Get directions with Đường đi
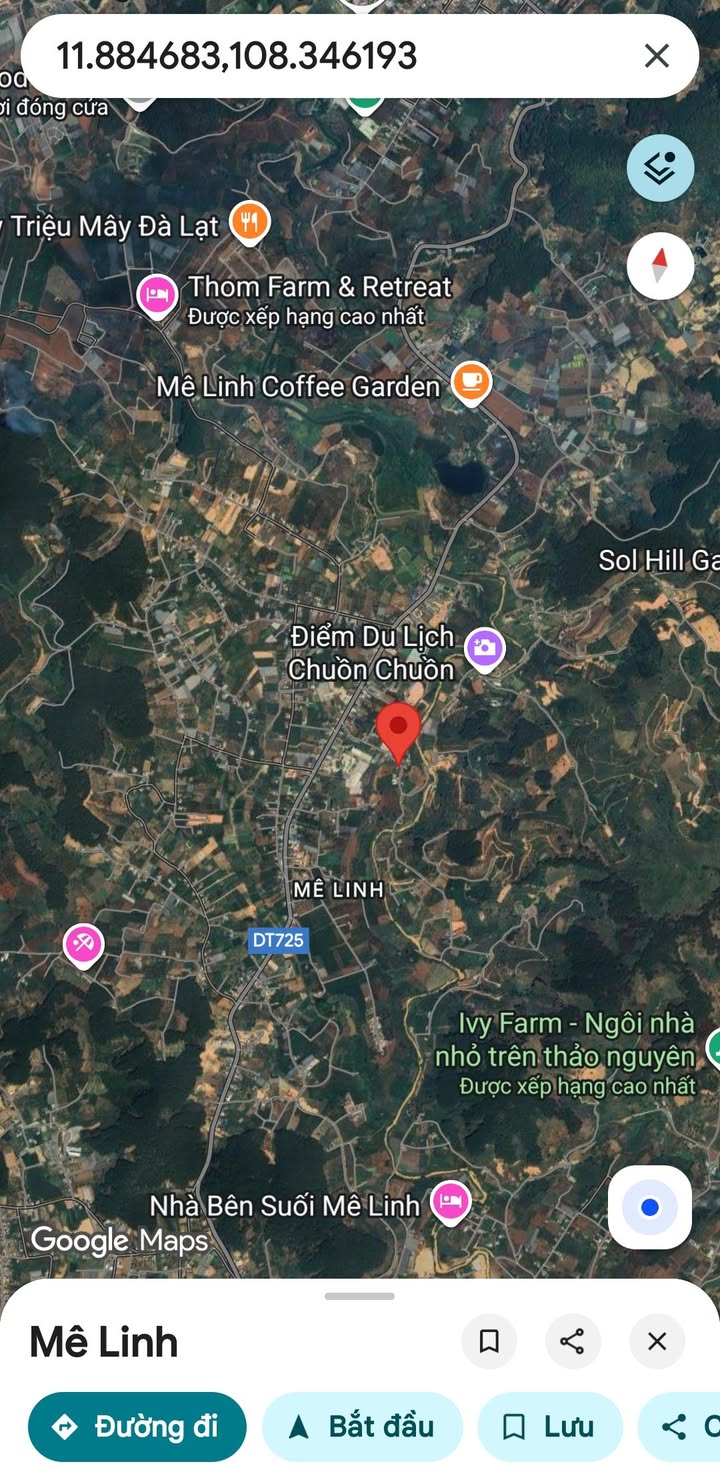This screenshot has width=720, height=1468. 137,1426
